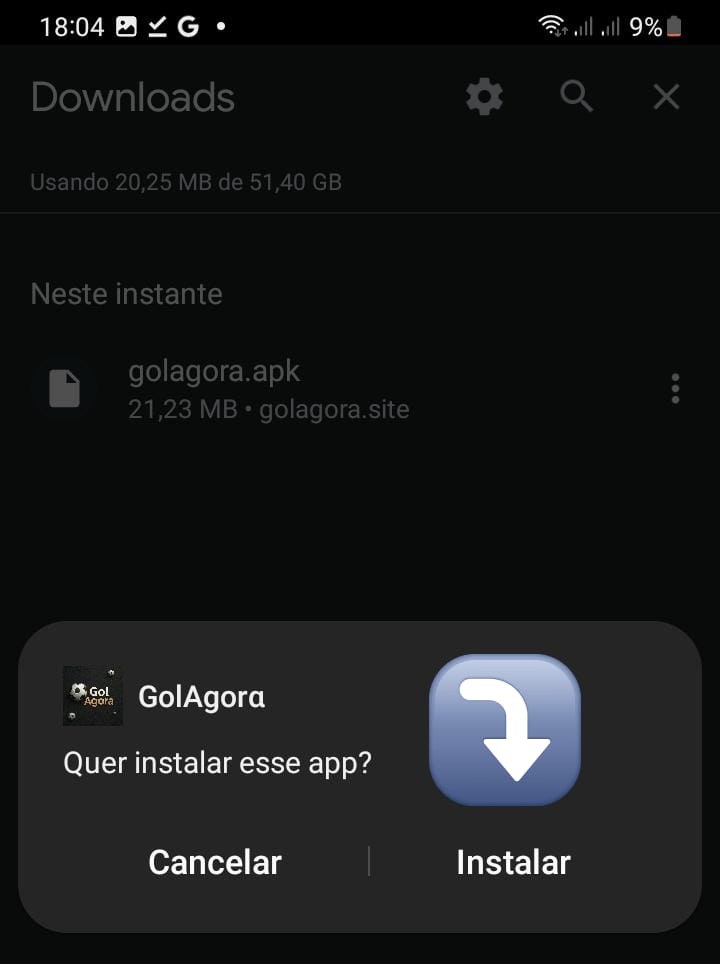Tap the GolAgora app icon thumbnail
Image resolution: width=720 pixels, height=964 pixels.
[92, 697]
